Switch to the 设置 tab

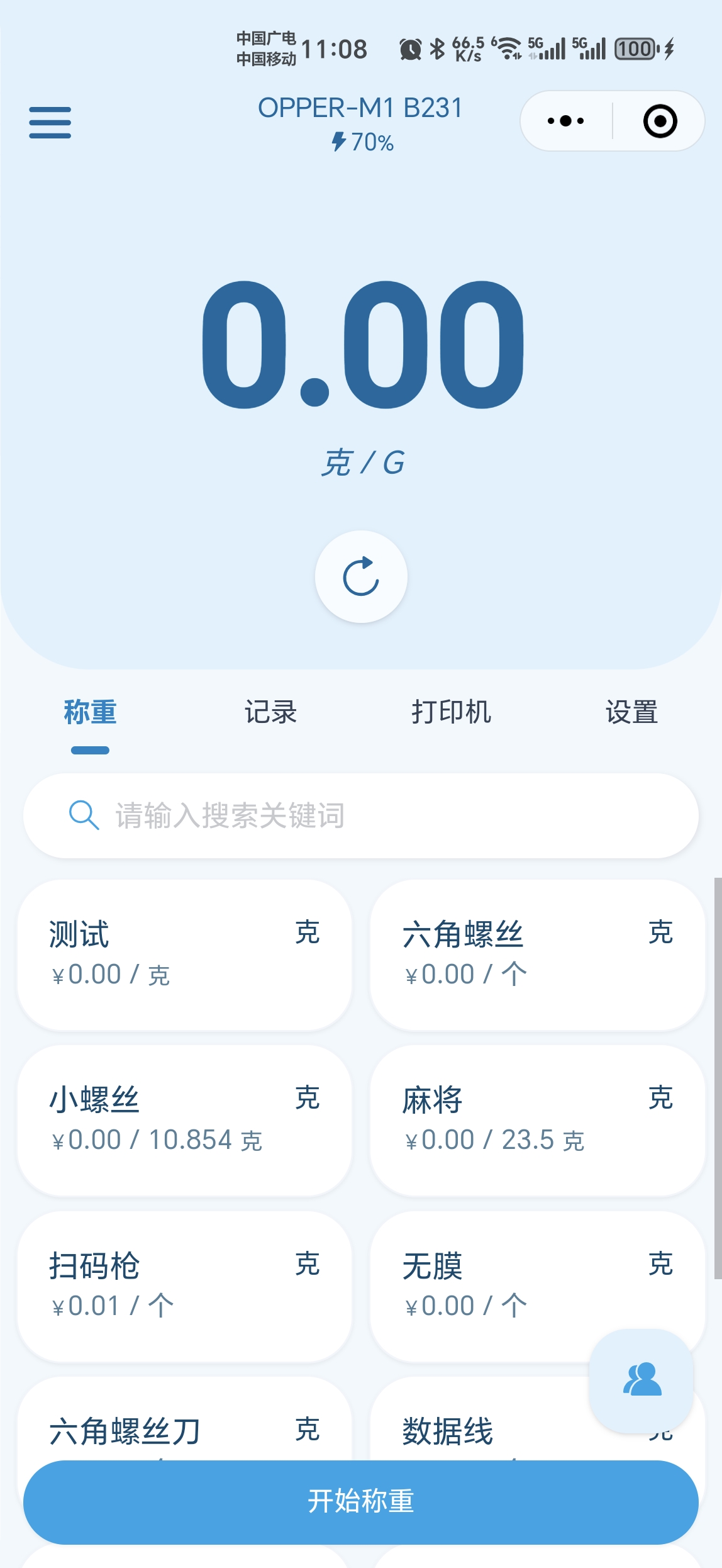coord(631,712)
